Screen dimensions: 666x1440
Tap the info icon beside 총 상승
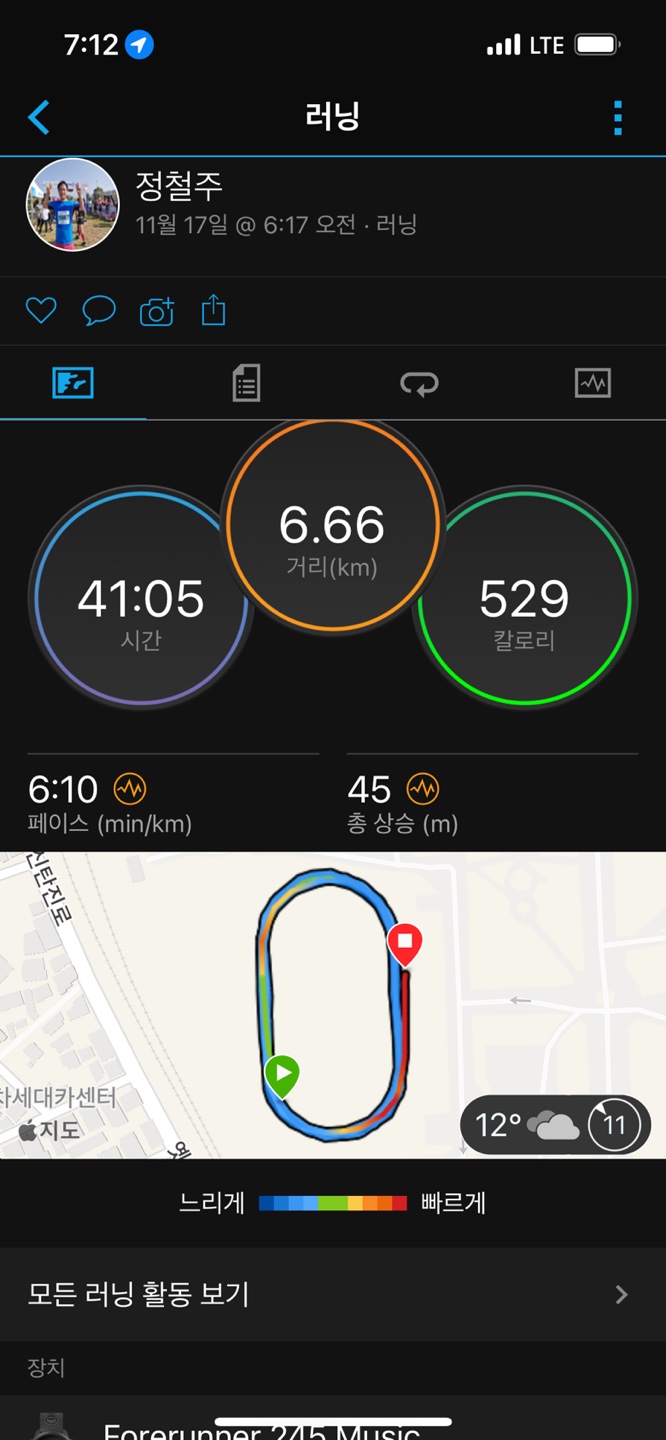click(x=422, y=790)
